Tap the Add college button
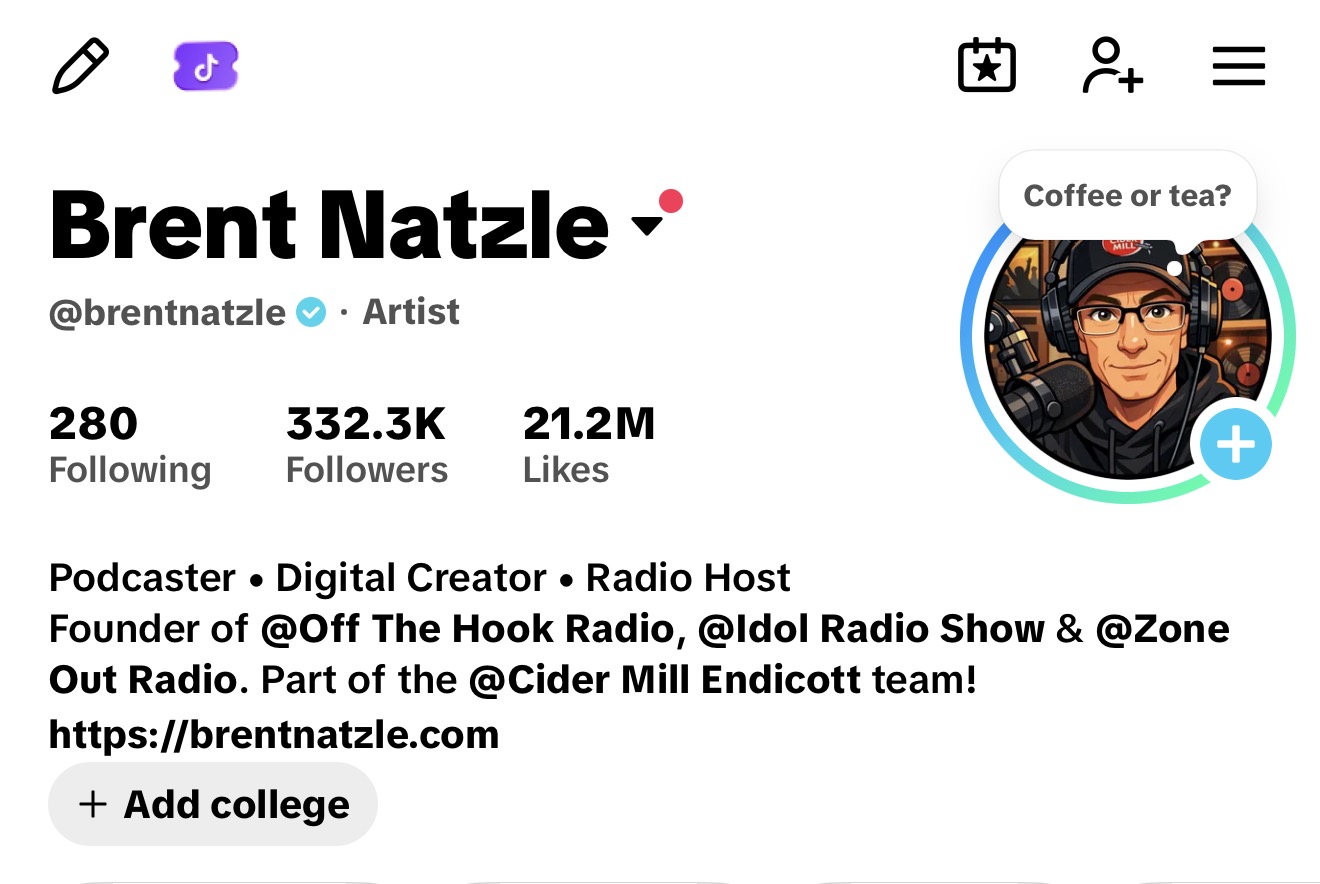Image resolution: width=1320 pixels, height=884 pixels. point(213,804)
